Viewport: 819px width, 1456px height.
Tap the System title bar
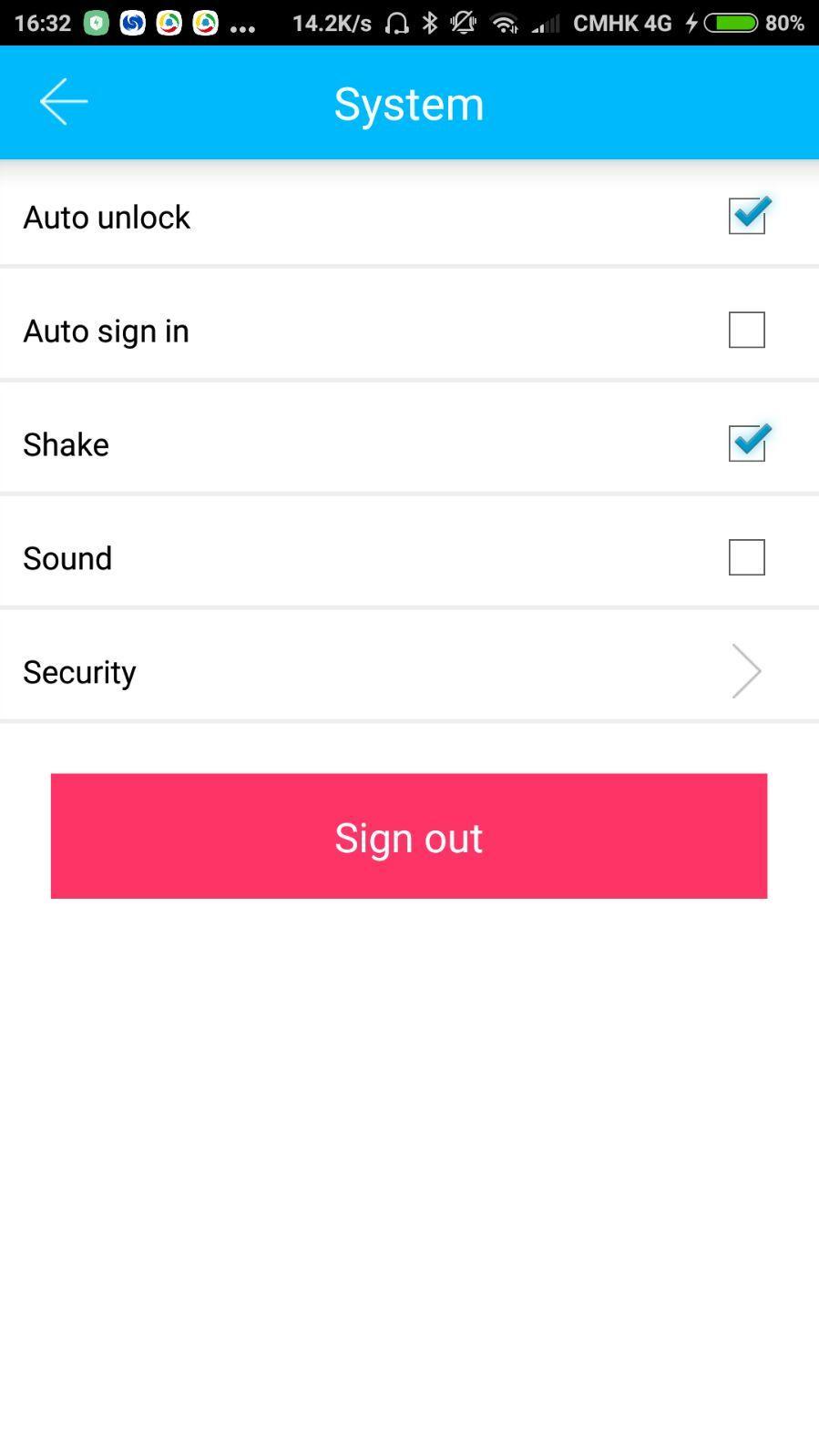409,102
